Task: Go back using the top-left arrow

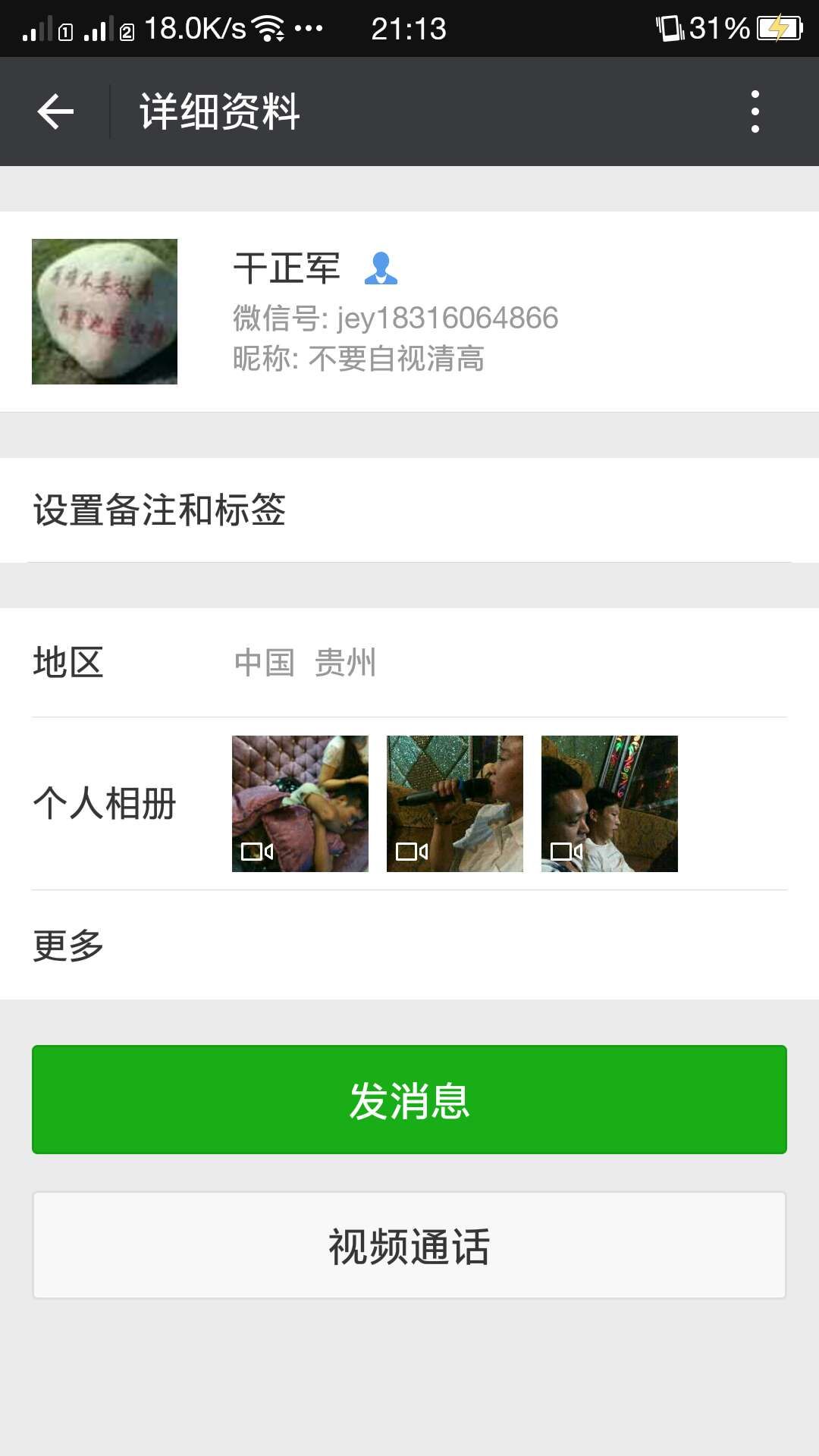Action: (55, 111)
